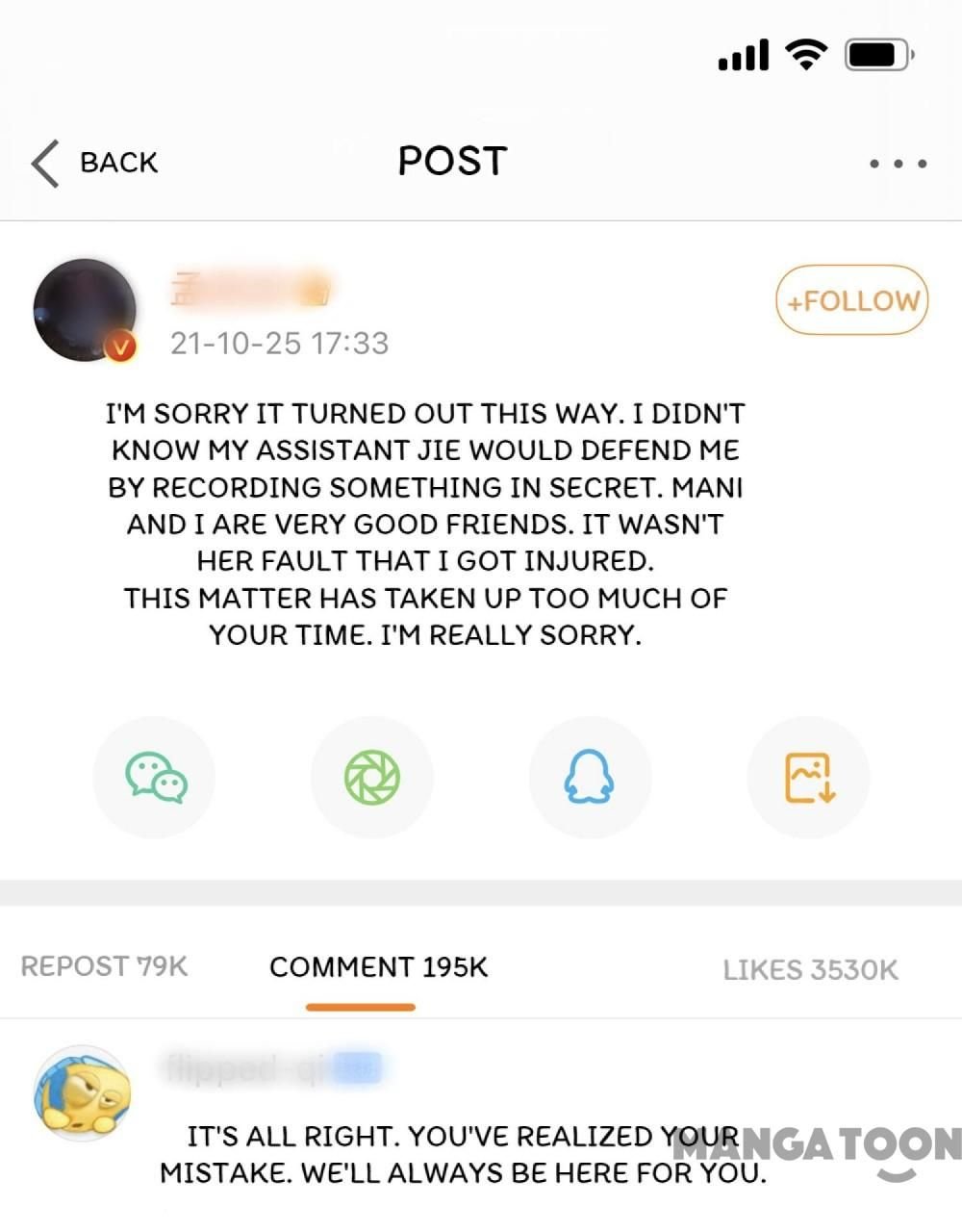Share via the green aperture icon

coord(372,778)
